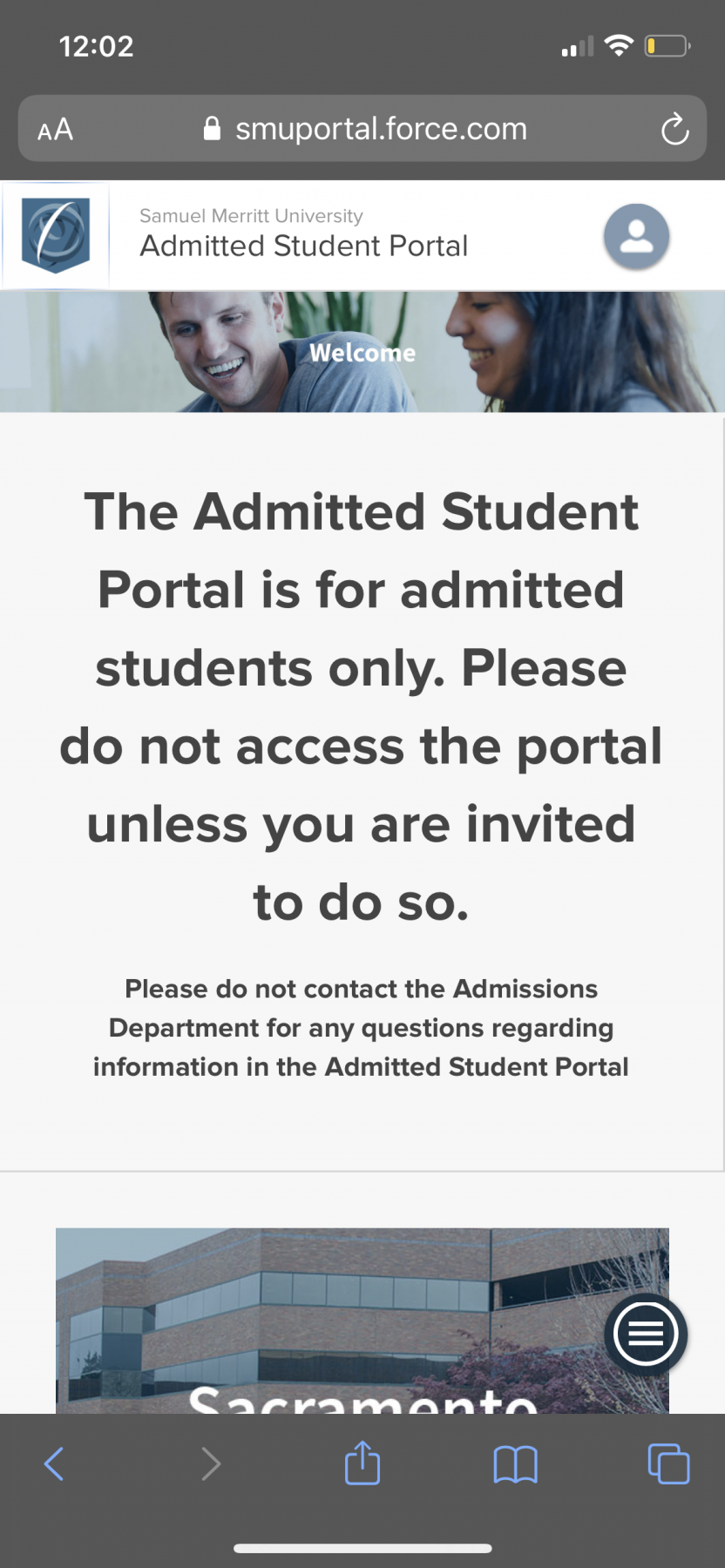
Task: Open the AA reader text options
Action: [55, 130]
